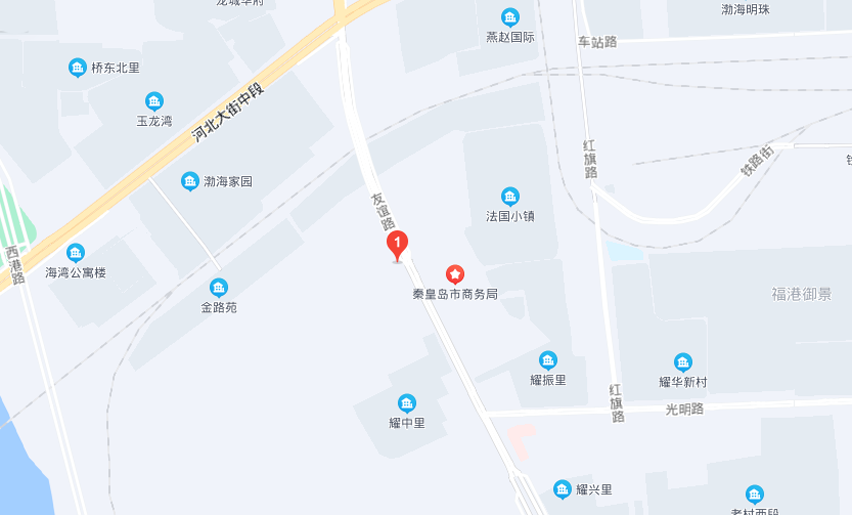This screenshot has height=515, width=852.
Task: Open the 桥东北里 place marker
Action: [x=77, y=68]
